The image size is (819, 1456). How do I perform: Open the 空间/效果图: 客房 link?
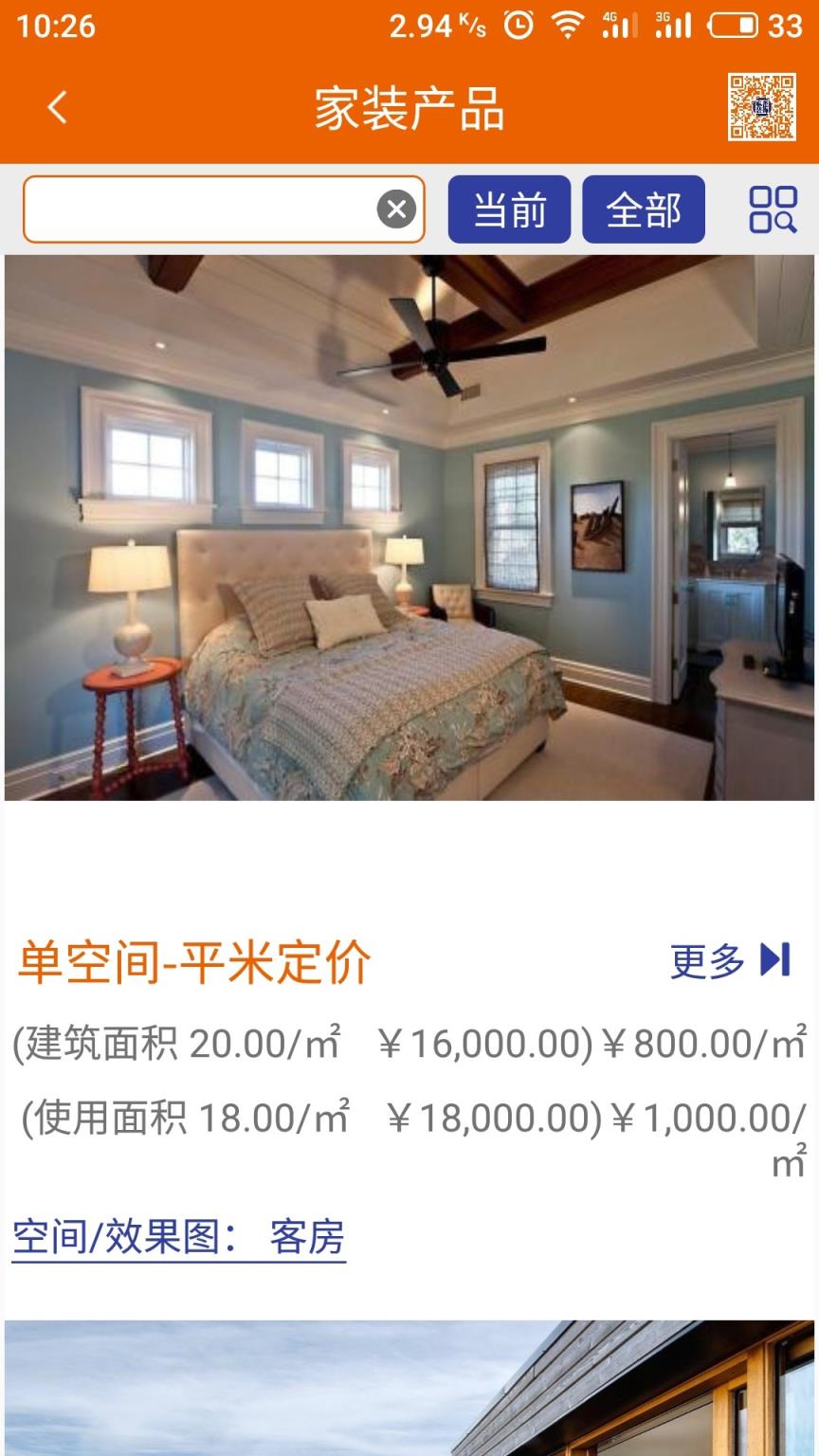[179, 1237]
